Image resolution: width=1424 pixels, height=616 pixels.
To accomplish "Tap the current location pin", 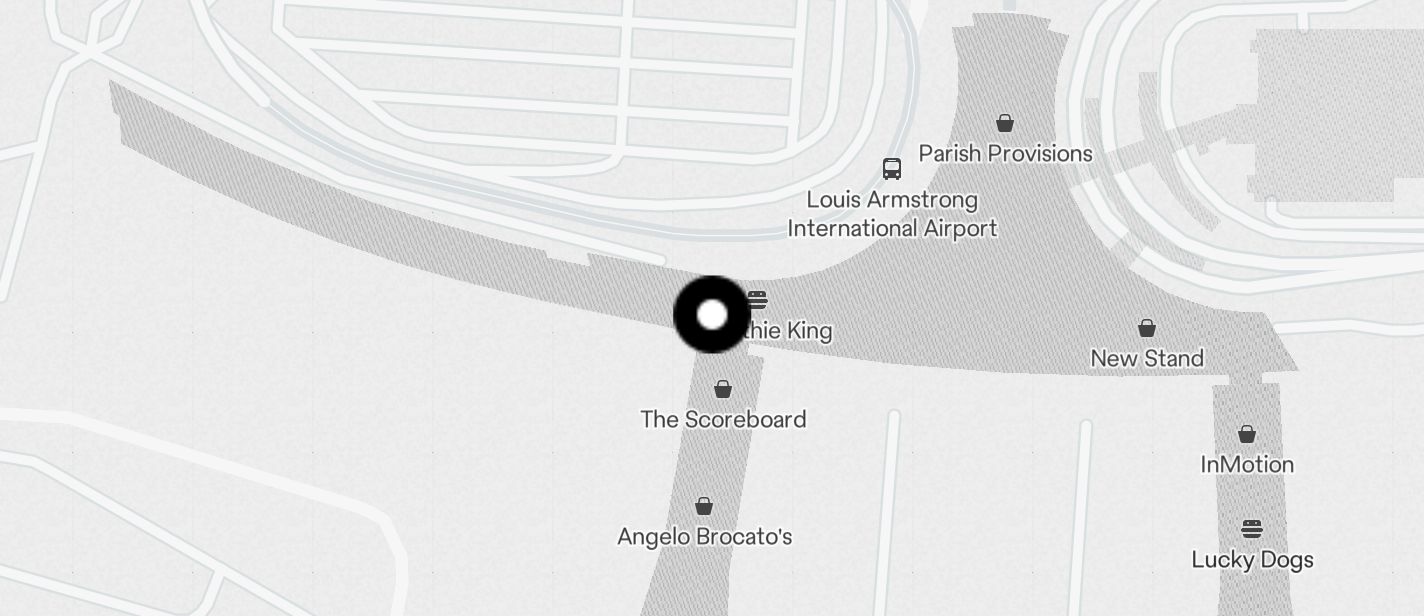I will (x=712, y=315).
